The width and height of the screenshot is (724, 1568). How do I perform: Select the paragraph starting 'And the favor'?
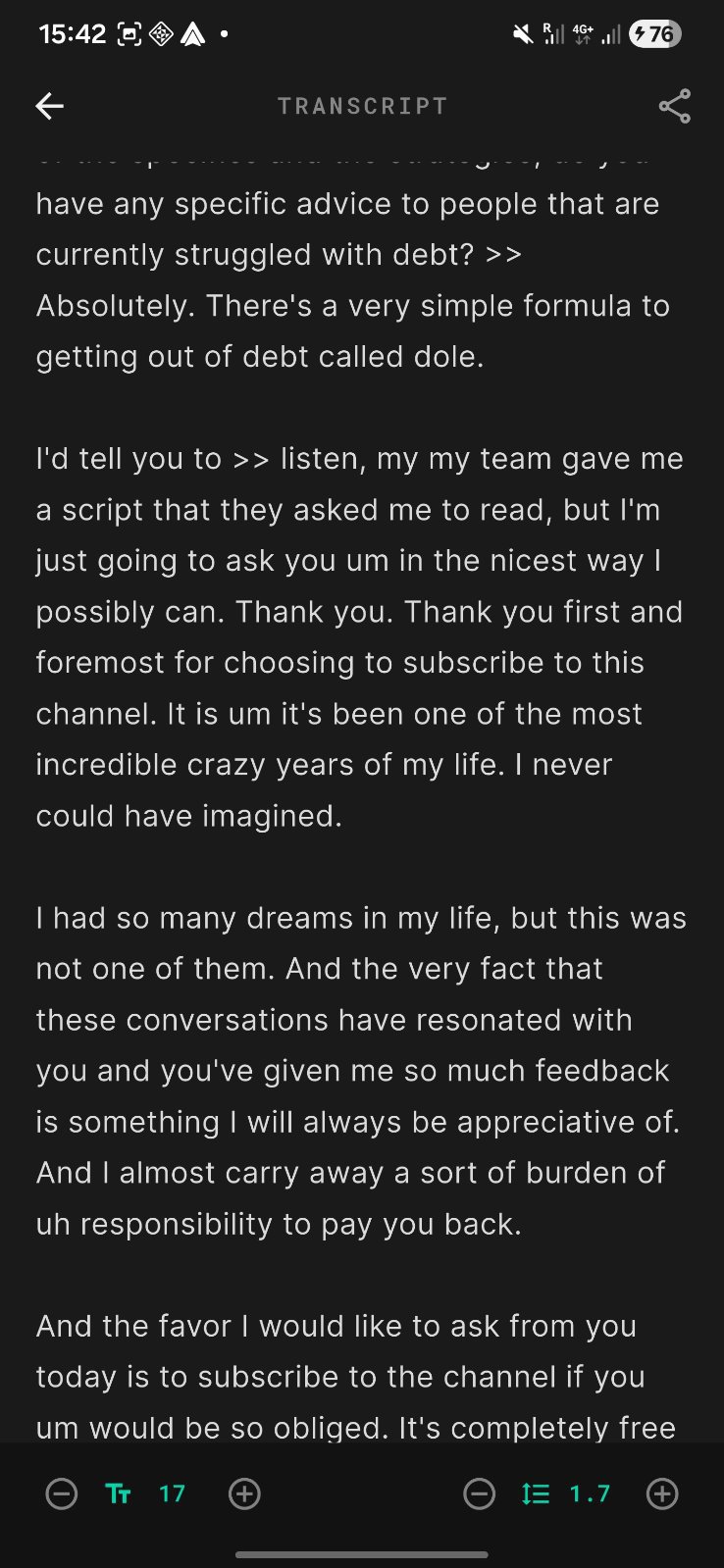pyautogui.click(x=361, y=1376)
